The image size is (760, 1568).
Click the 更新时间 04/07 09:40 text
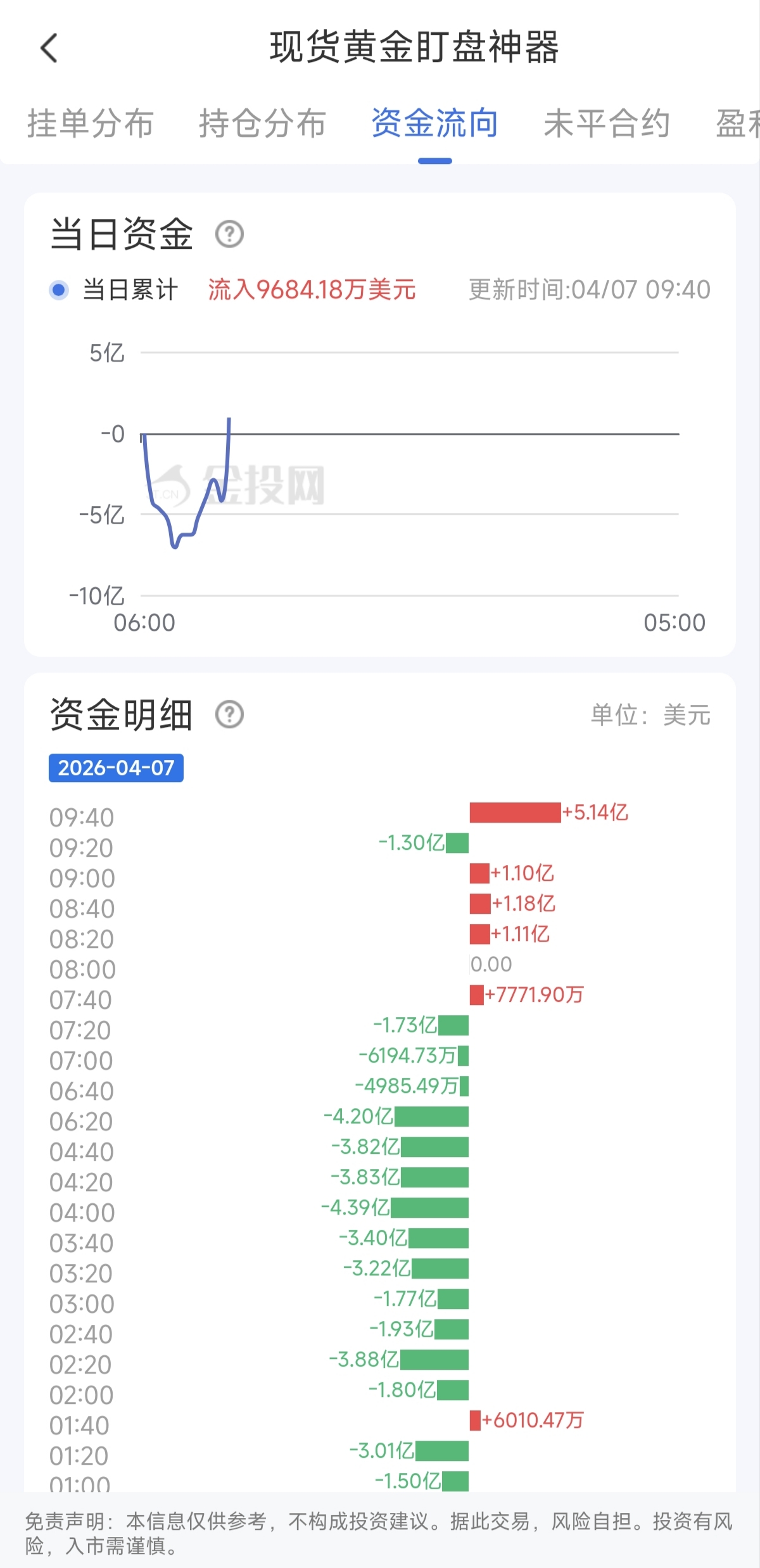589,289
